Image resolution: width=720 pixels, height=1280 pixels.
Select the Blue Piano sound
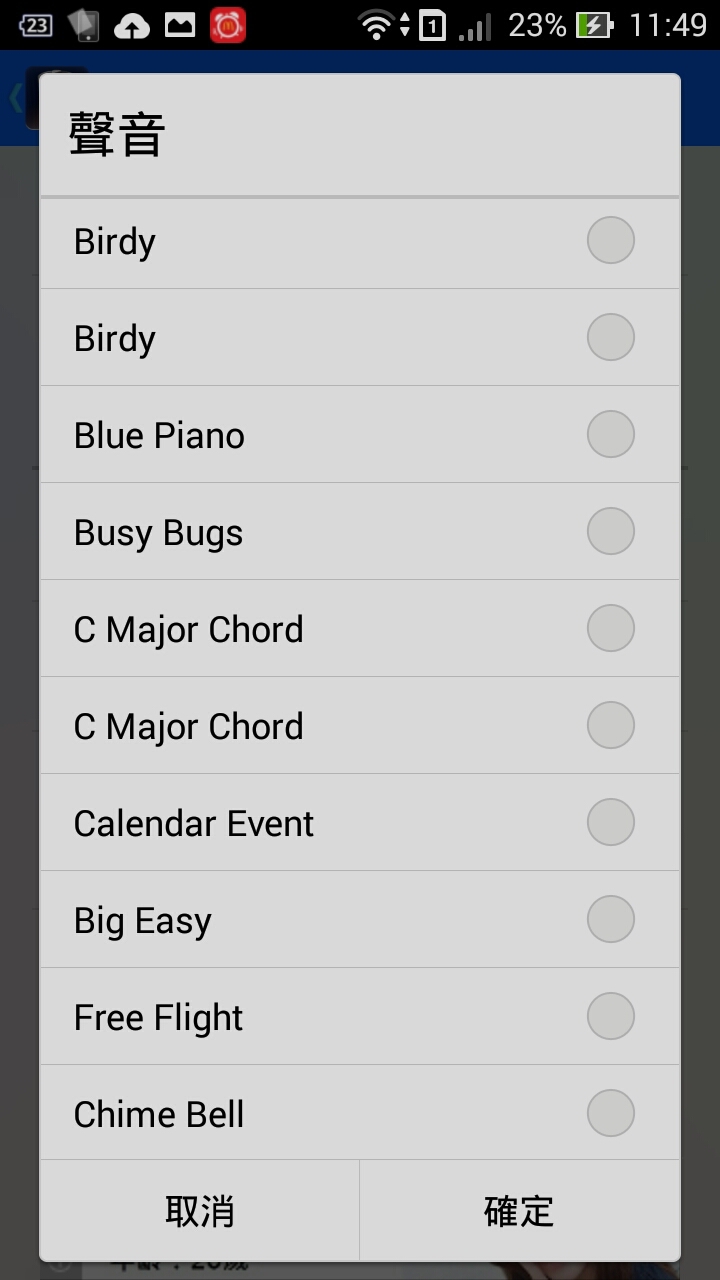[359, 435]
